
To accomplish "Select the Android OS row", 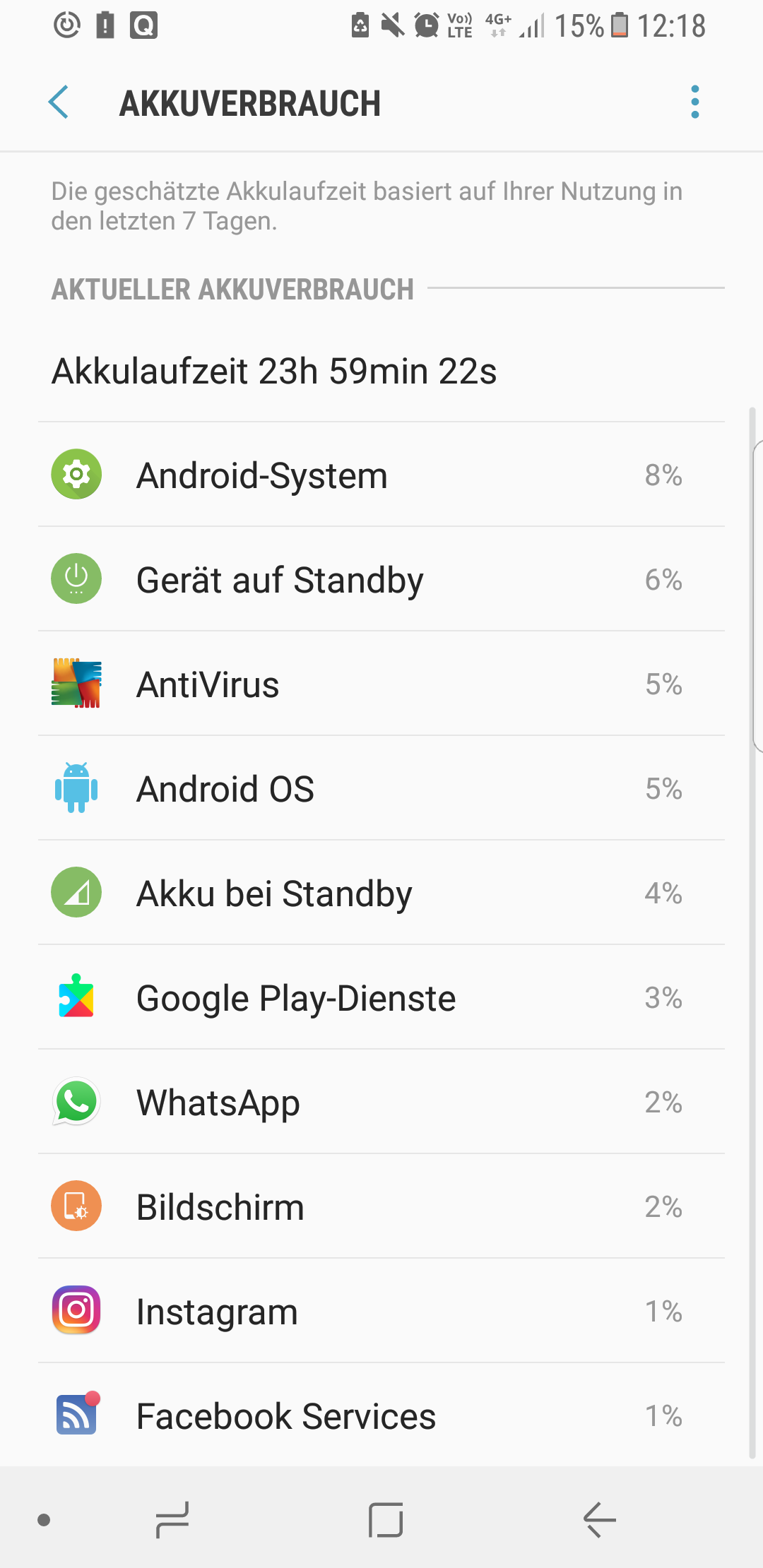I will [381, 788].
